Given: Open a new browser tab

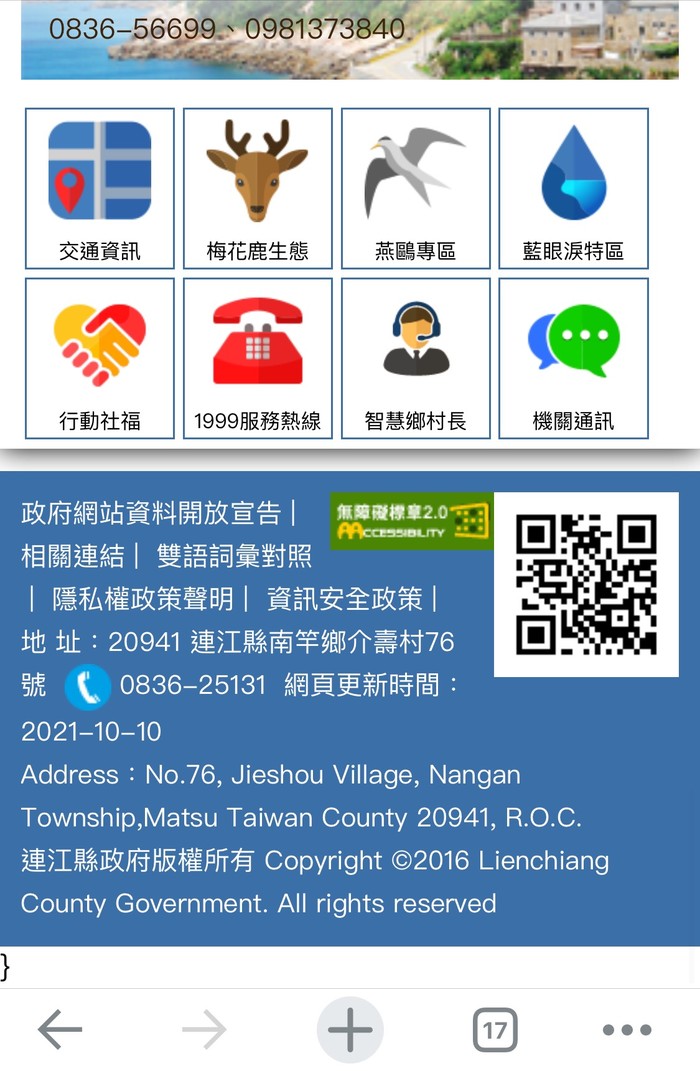Looking at the screenshot, I should [x=350, y=1029].
